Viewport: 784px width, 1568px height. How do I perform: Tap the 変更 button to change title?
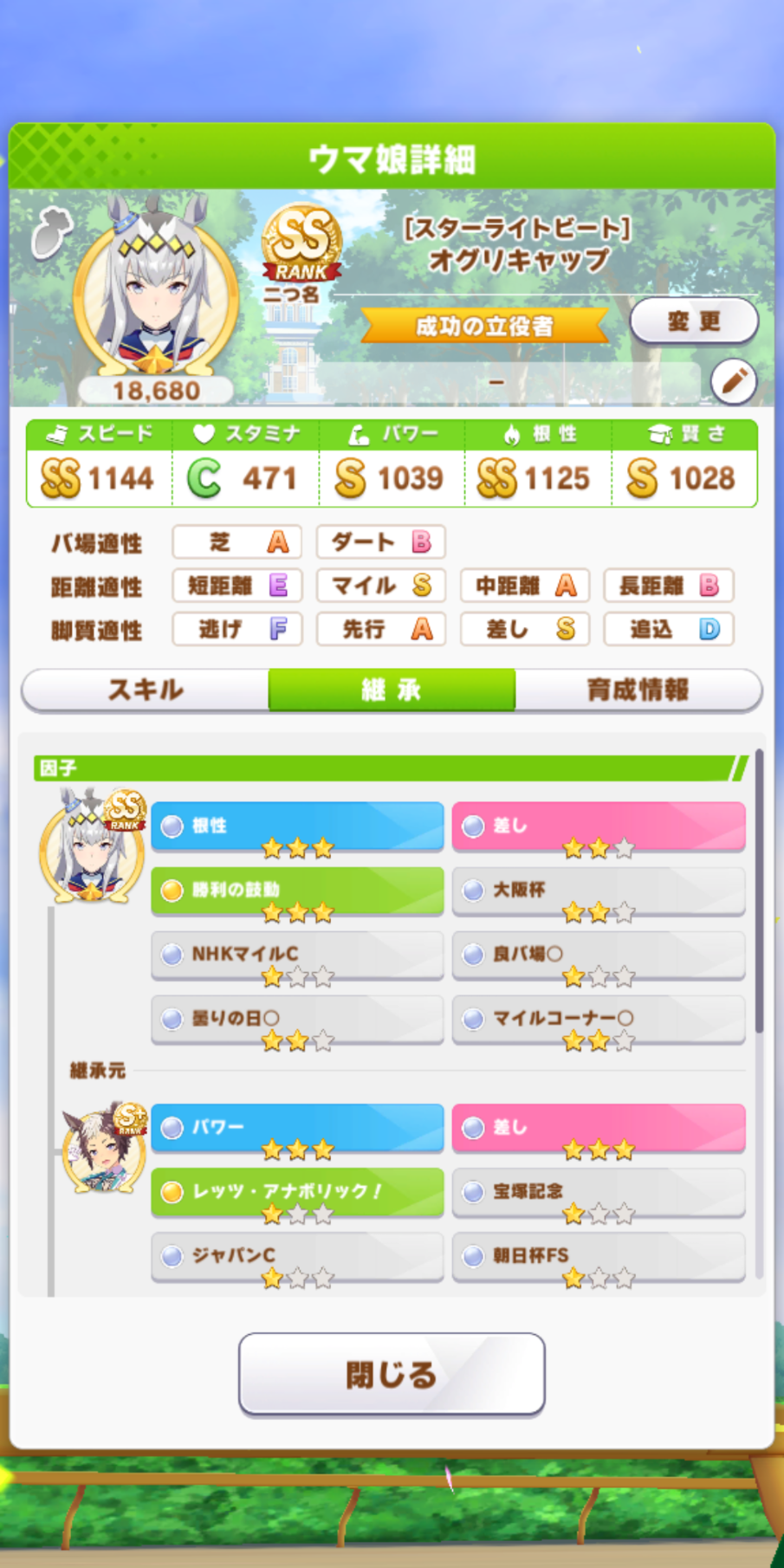[694, 322]
